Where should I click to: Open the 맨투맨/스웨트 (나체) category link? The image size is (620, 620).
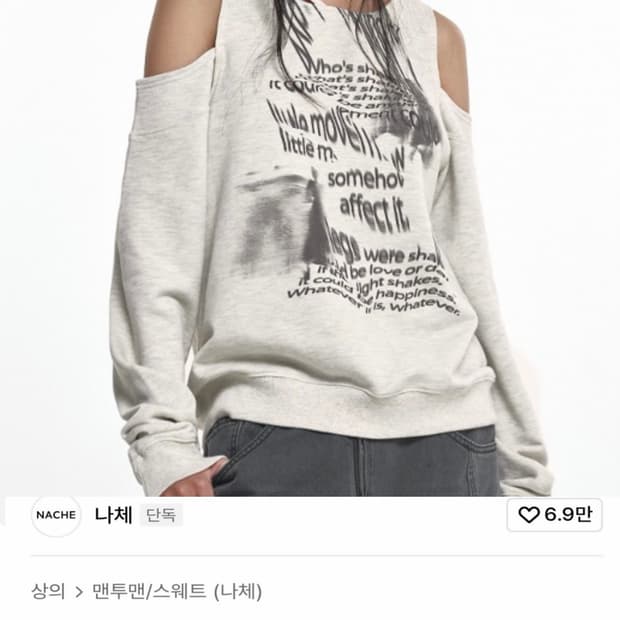point(177,592)
